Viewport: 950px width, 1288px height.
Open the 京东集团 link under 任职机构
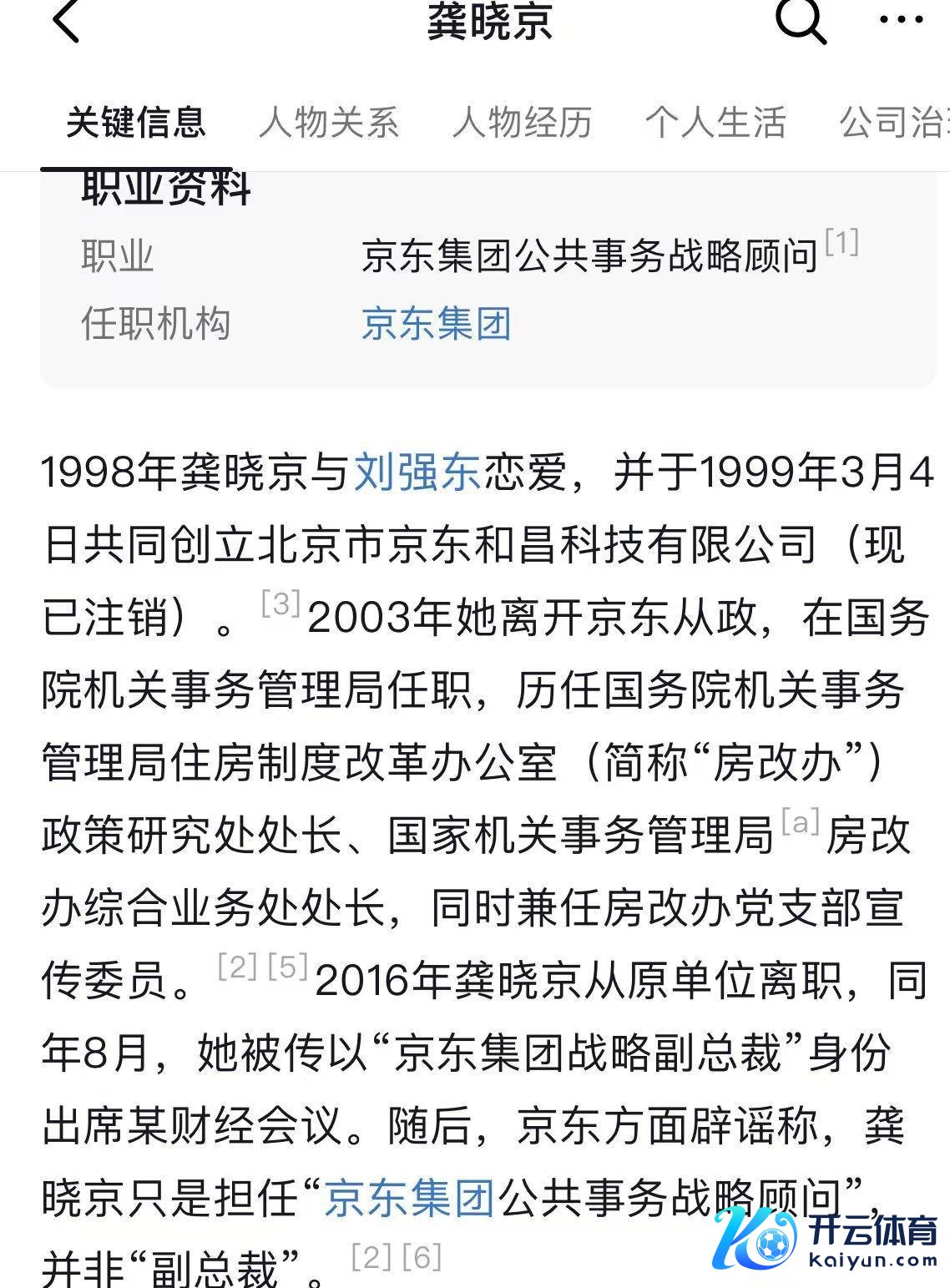(x=436, y=324)
